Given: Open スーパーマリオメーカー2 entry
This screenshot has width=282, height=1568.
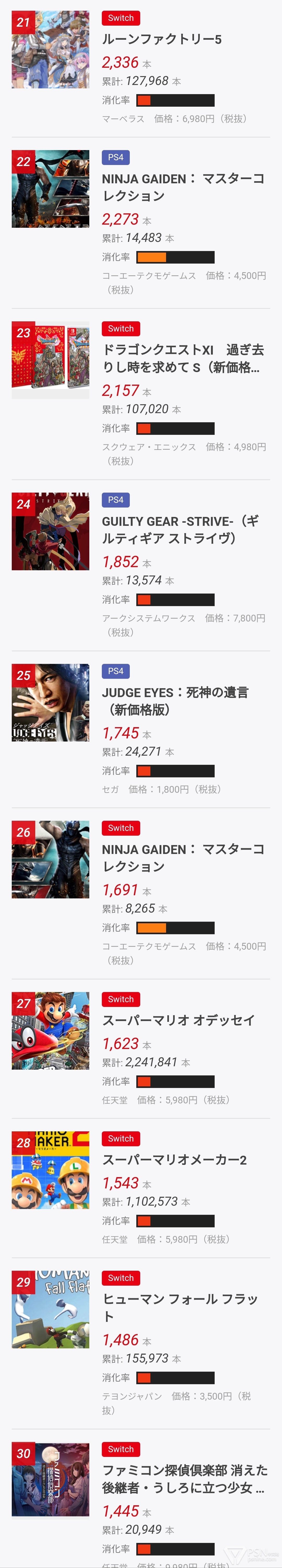Looking at the screenshot, I should pos(174,1160).
